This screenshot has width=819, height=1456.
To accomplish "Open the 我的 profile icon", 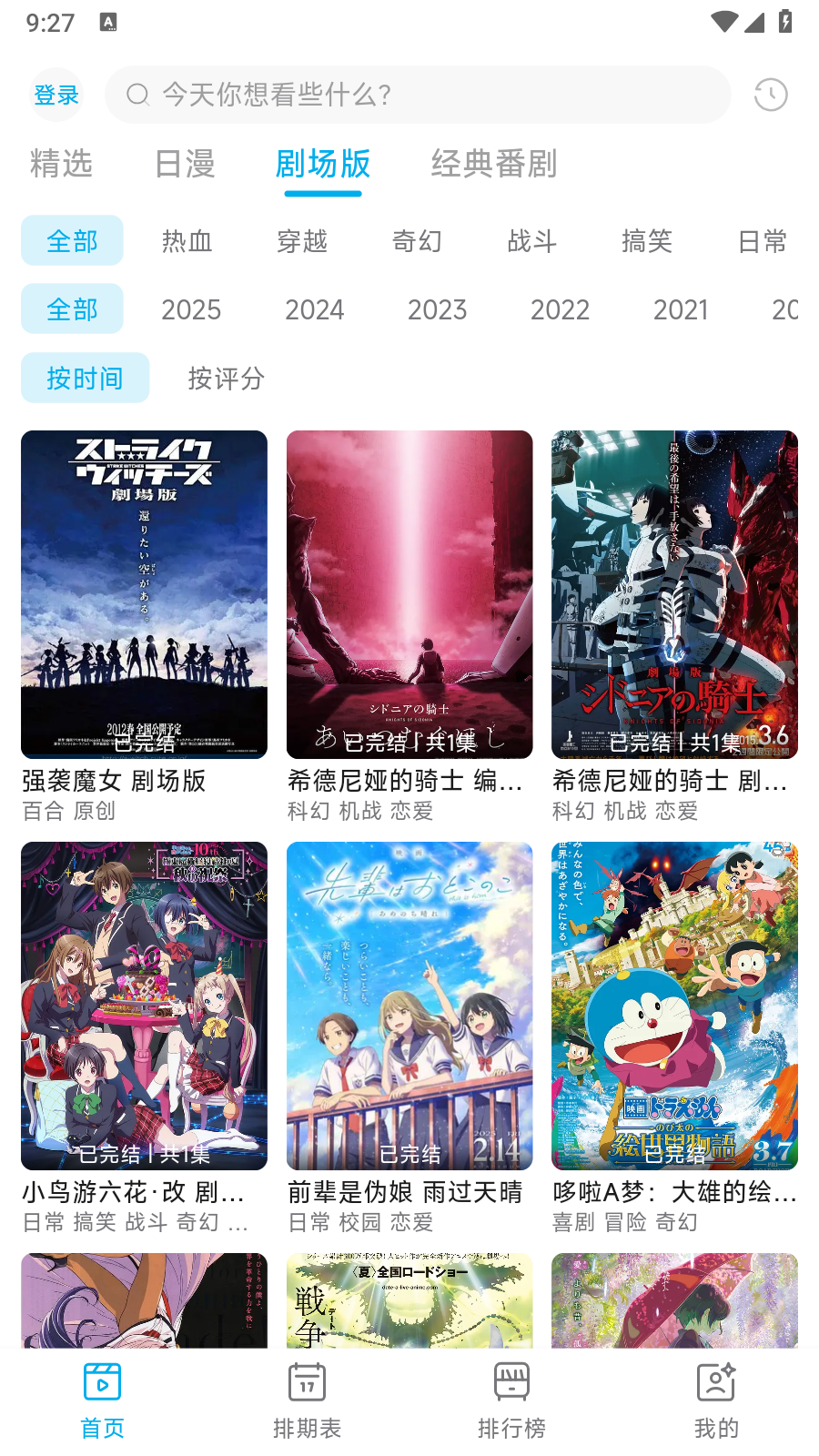I will click(x=716, y=1381).
